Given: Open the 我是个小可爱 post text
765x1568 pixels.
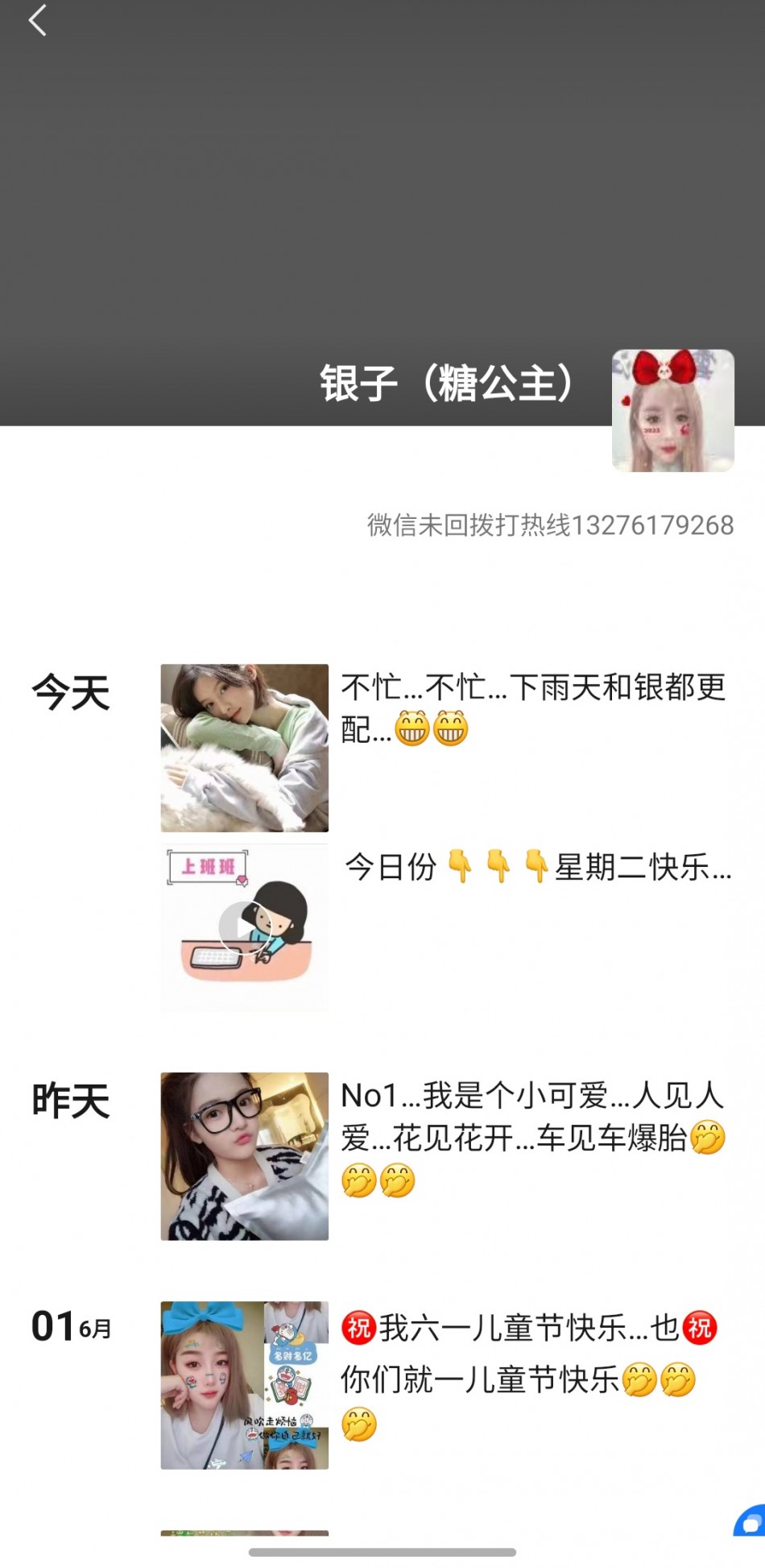Looking at the screenshot, I should pyautogui.click(x=532, y=1138).
